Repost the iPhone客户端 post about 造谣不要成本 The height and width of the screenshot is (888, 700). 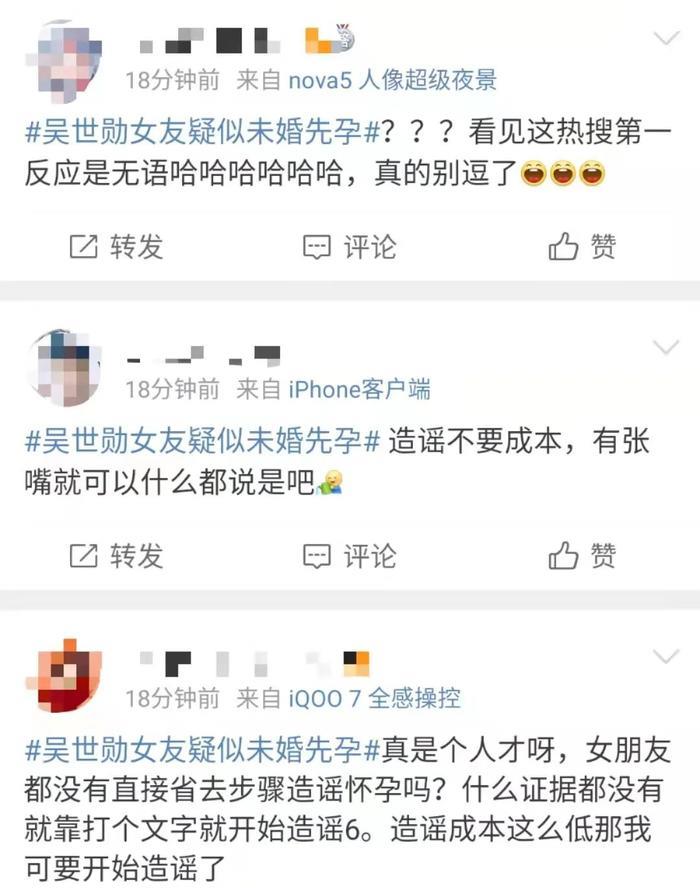tap(116, 555)
